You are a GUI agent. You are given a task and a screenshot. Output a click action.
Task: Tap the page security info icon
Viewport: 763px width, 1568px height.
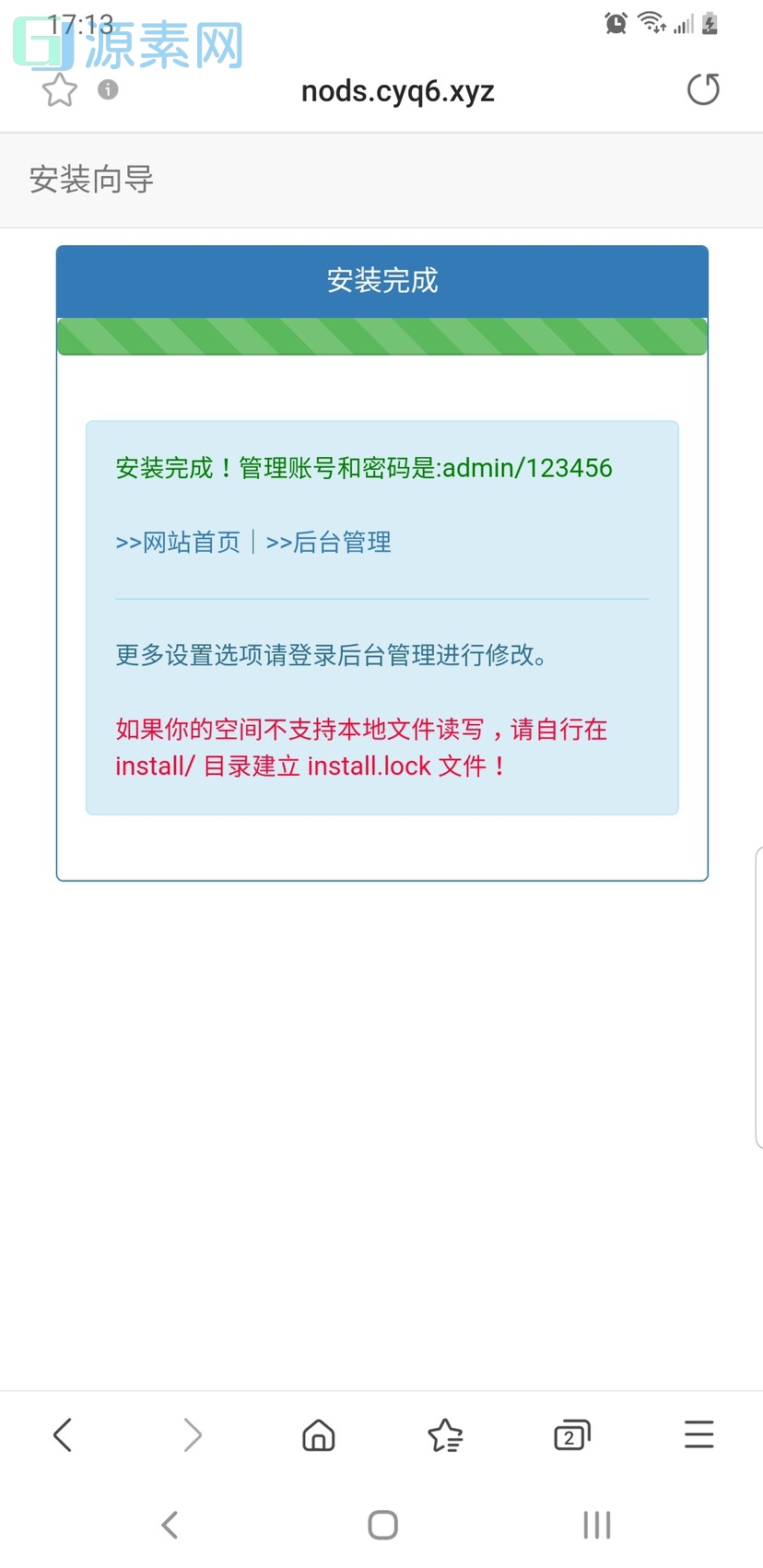[108, 90]
